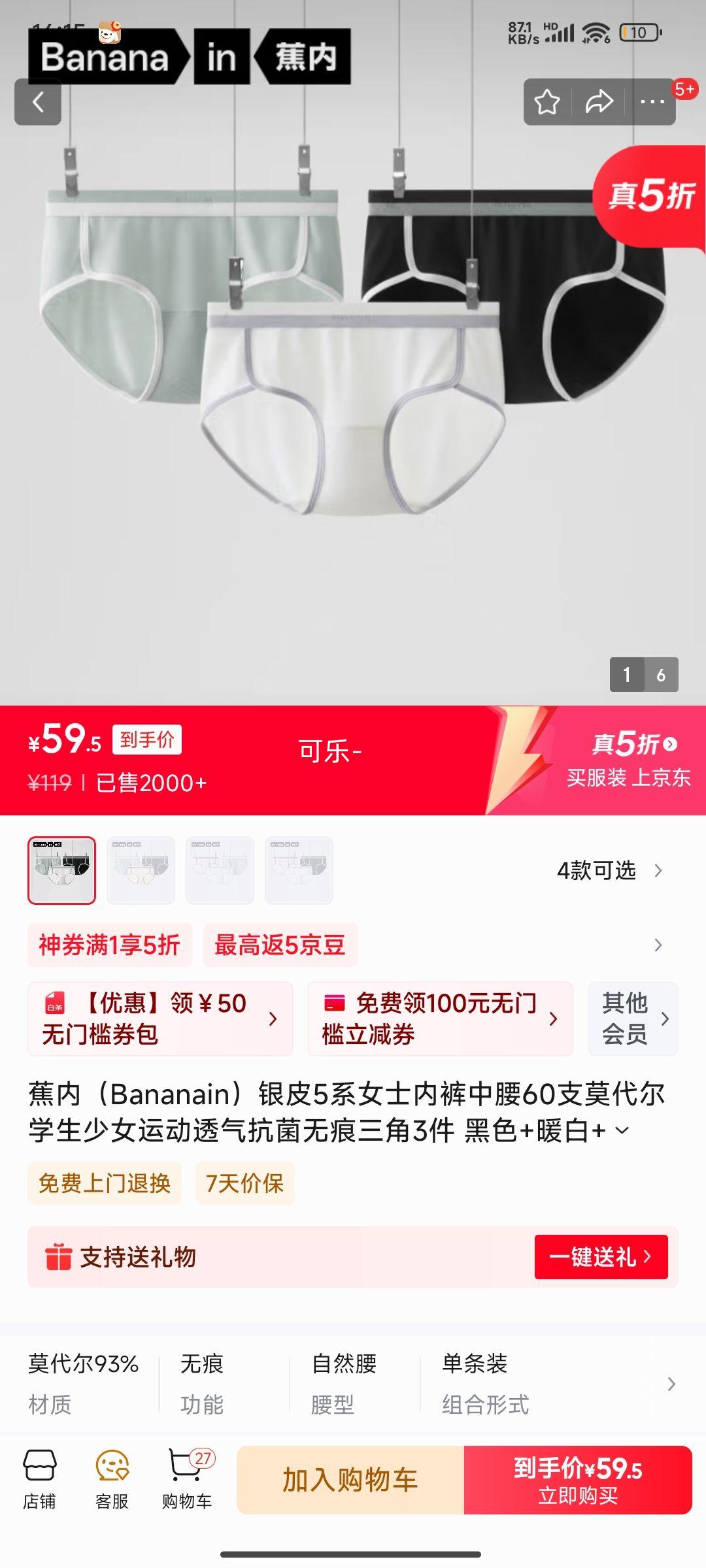Tap the back arrow at top left
The image size is (706, 1568).
[x=38, y=102]
